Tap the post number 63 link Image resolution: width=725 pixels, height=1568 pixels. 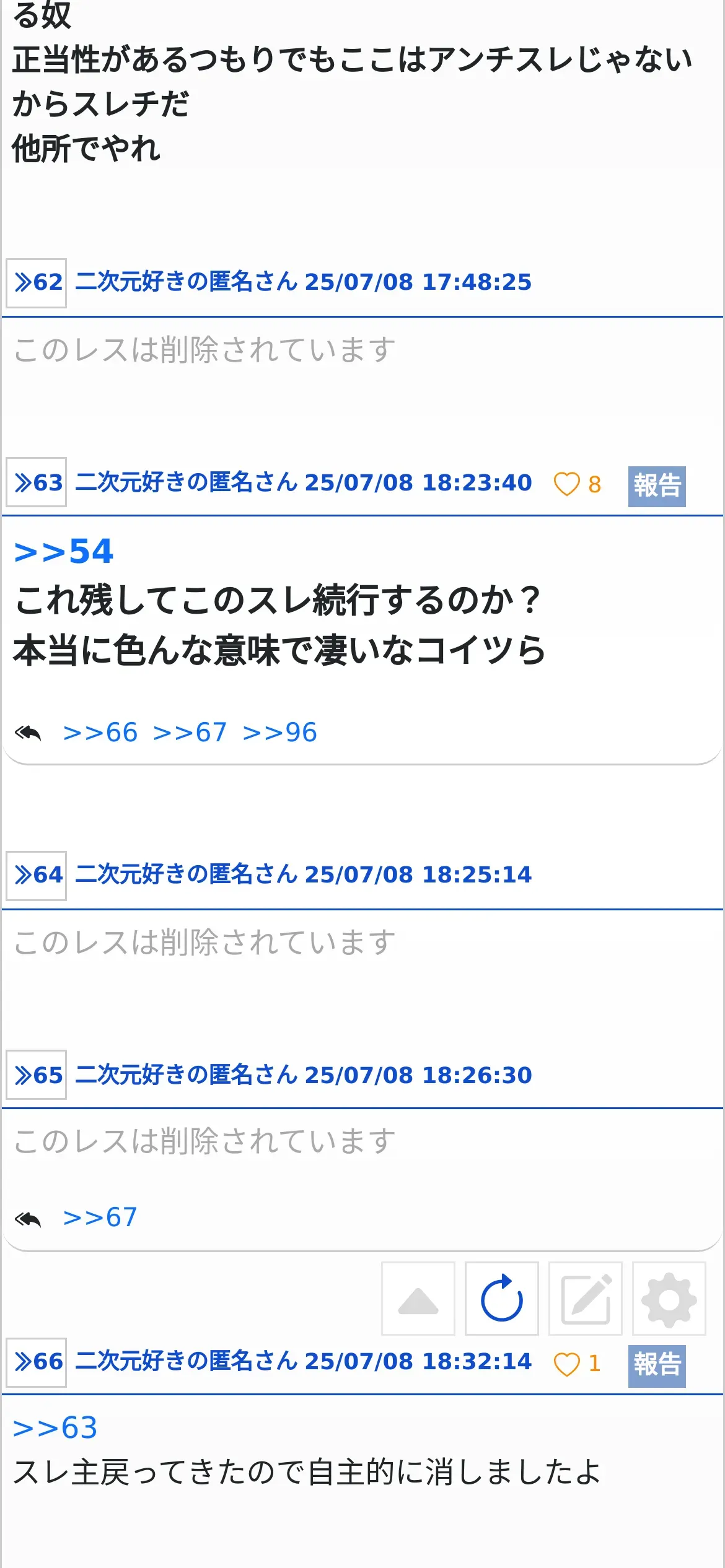[x=37, y=483]
